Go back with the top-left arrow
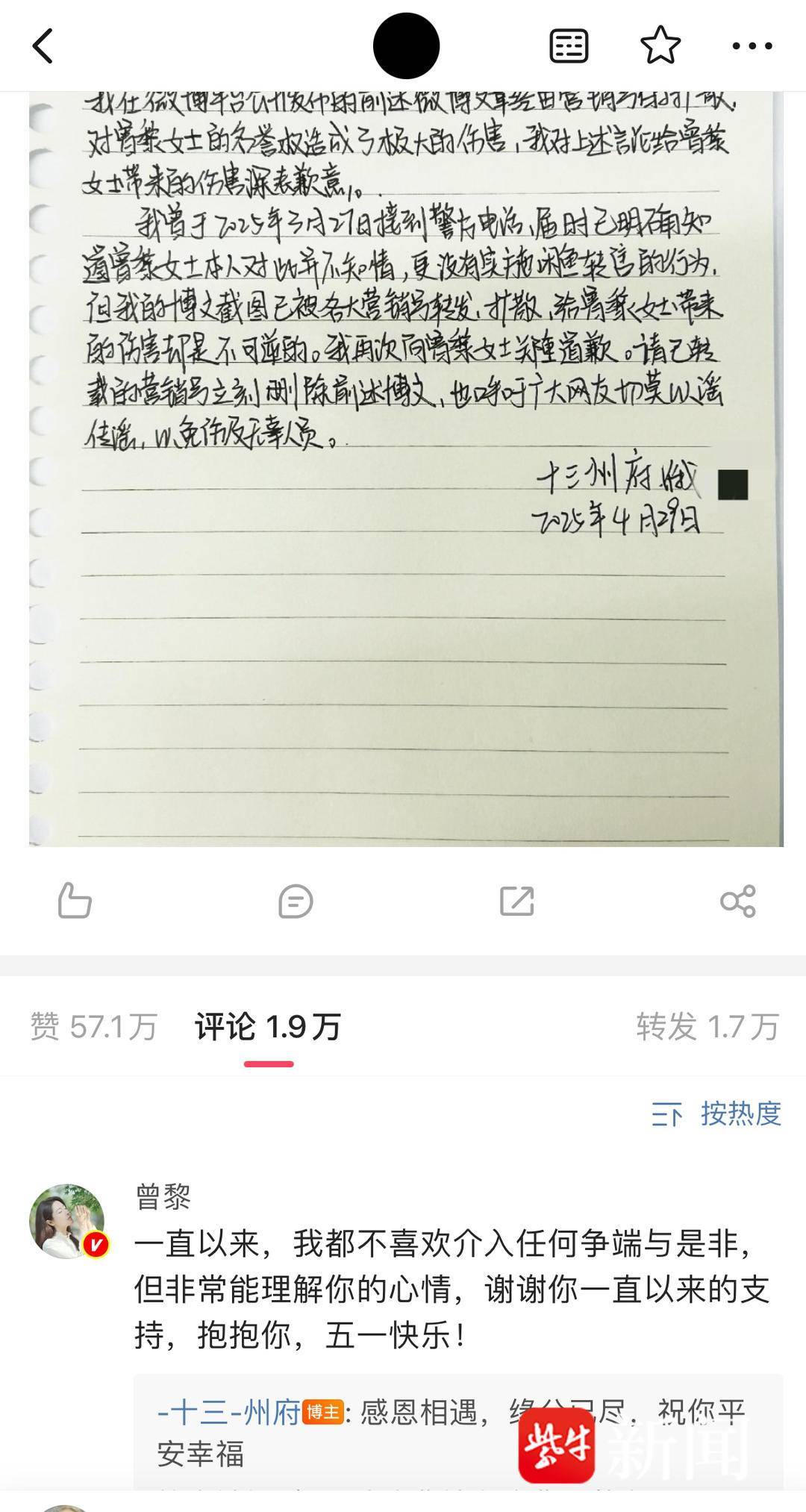 pyautogui.click(x=43, y=46)
